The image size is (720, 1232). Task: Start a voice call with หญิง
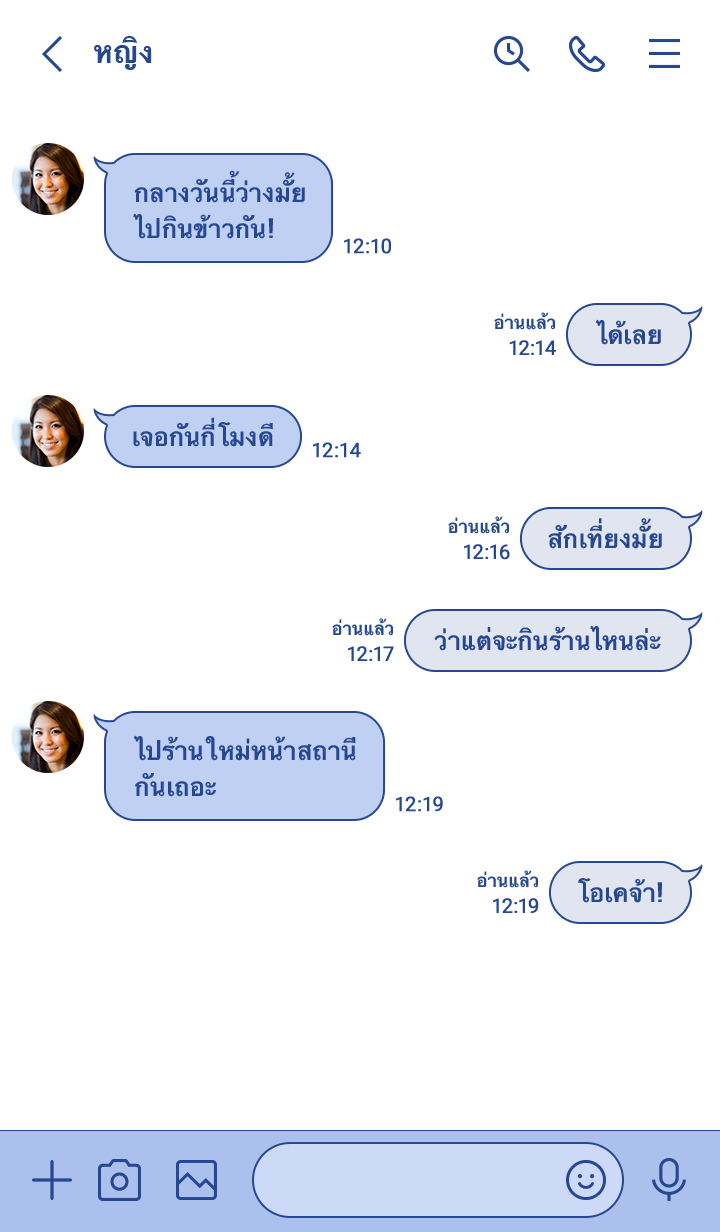coord(587,54)
